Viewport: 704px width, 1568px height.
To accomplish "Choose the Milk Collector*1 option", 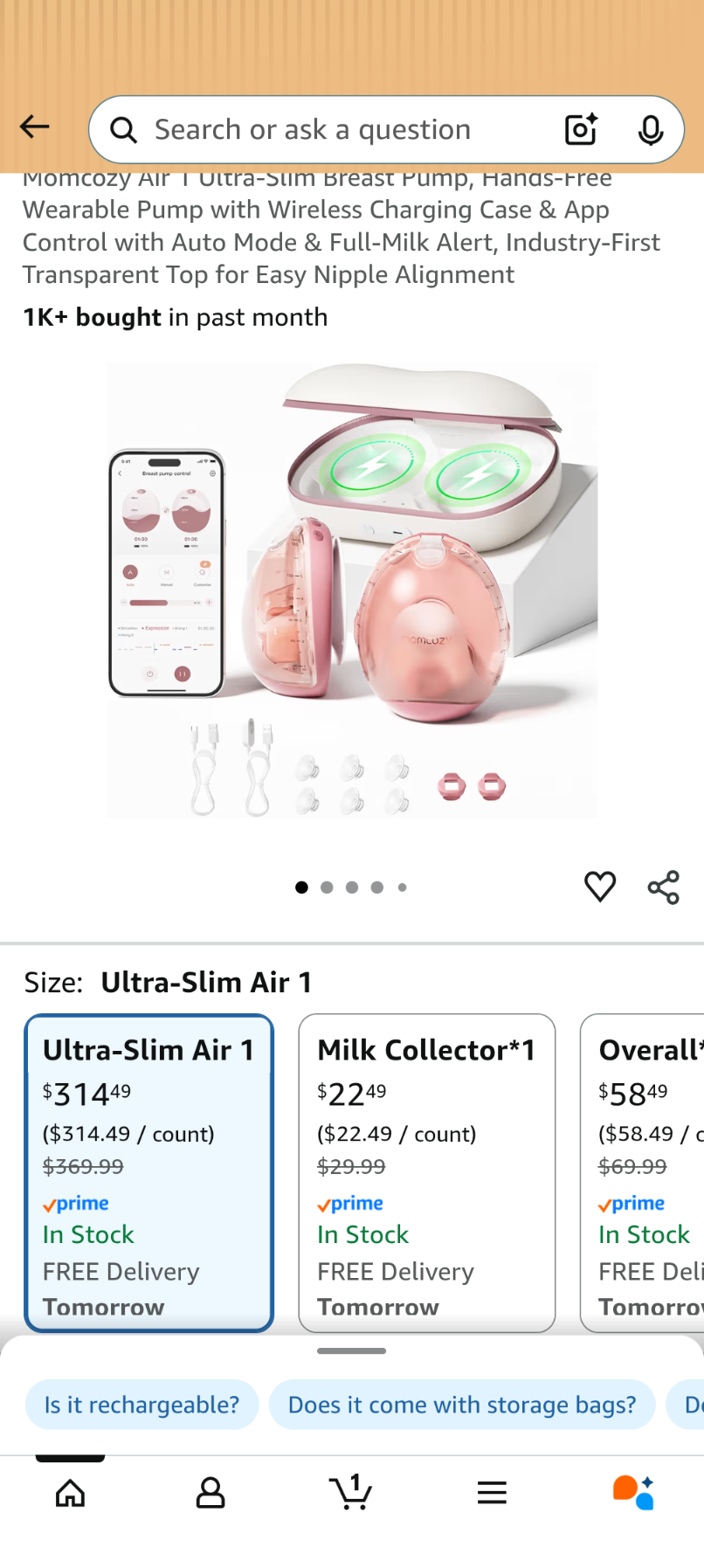I will click(426, 1172).
